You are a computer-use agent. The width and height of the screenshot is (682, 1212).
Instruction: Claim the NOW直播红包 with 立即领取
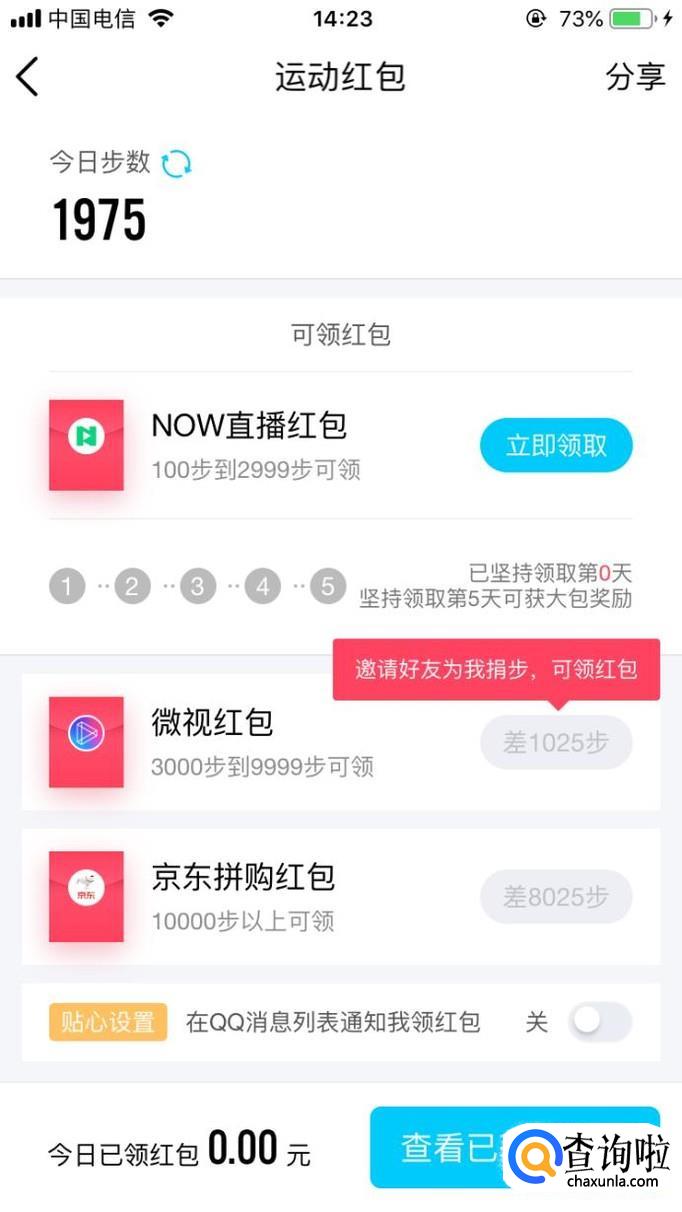[556, 445]
